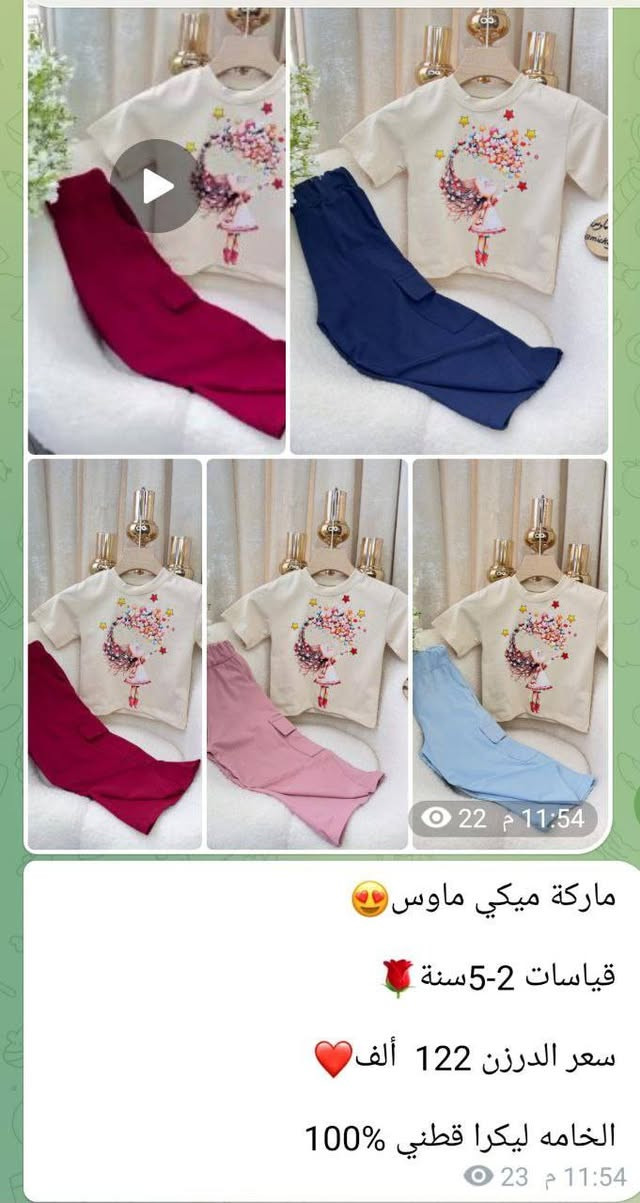Open the pink pants outfit photo
This screenshot has height=1203, width=640.
click(x=307, y=655)
